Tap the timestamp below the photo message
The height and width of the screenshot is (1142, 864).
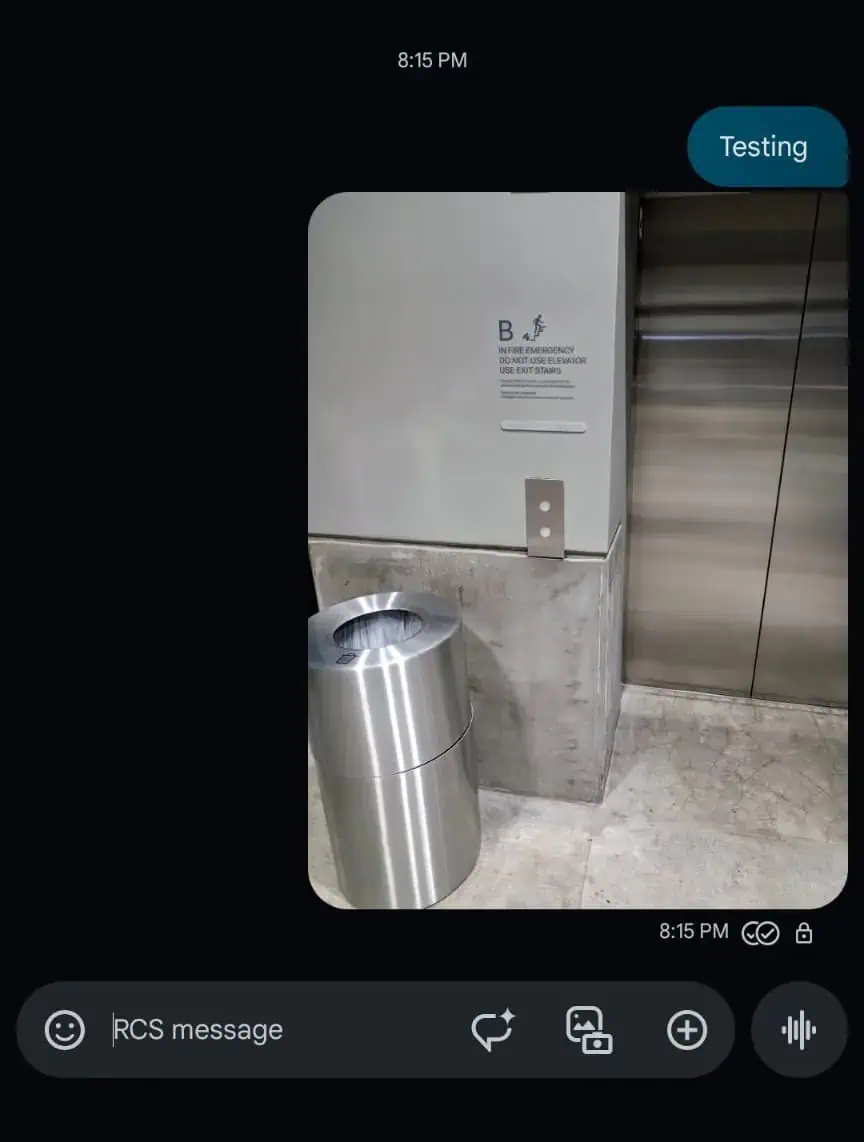point(691,931)
